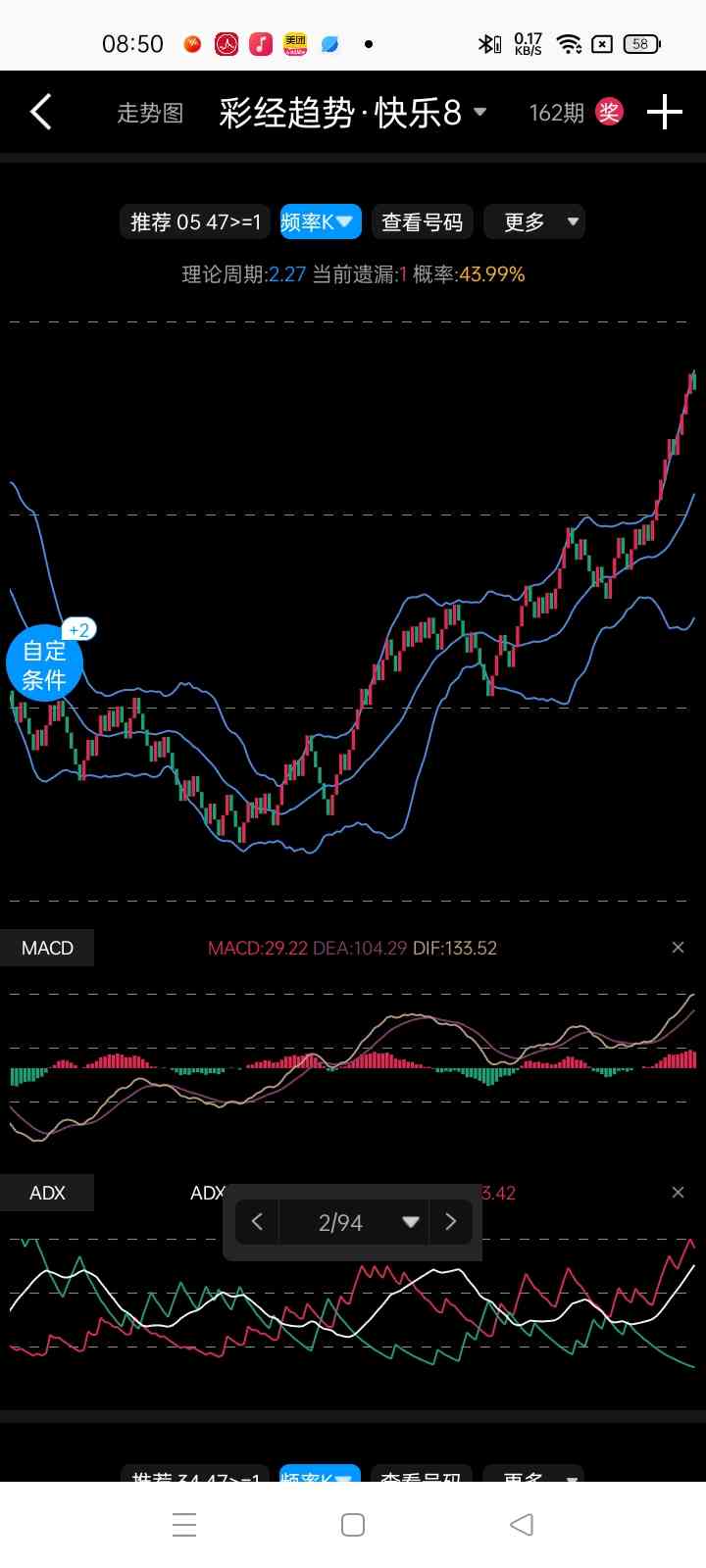Open the 频率K dropdown
Viewport: 706px width, 1568px height.
coord(321,222)
